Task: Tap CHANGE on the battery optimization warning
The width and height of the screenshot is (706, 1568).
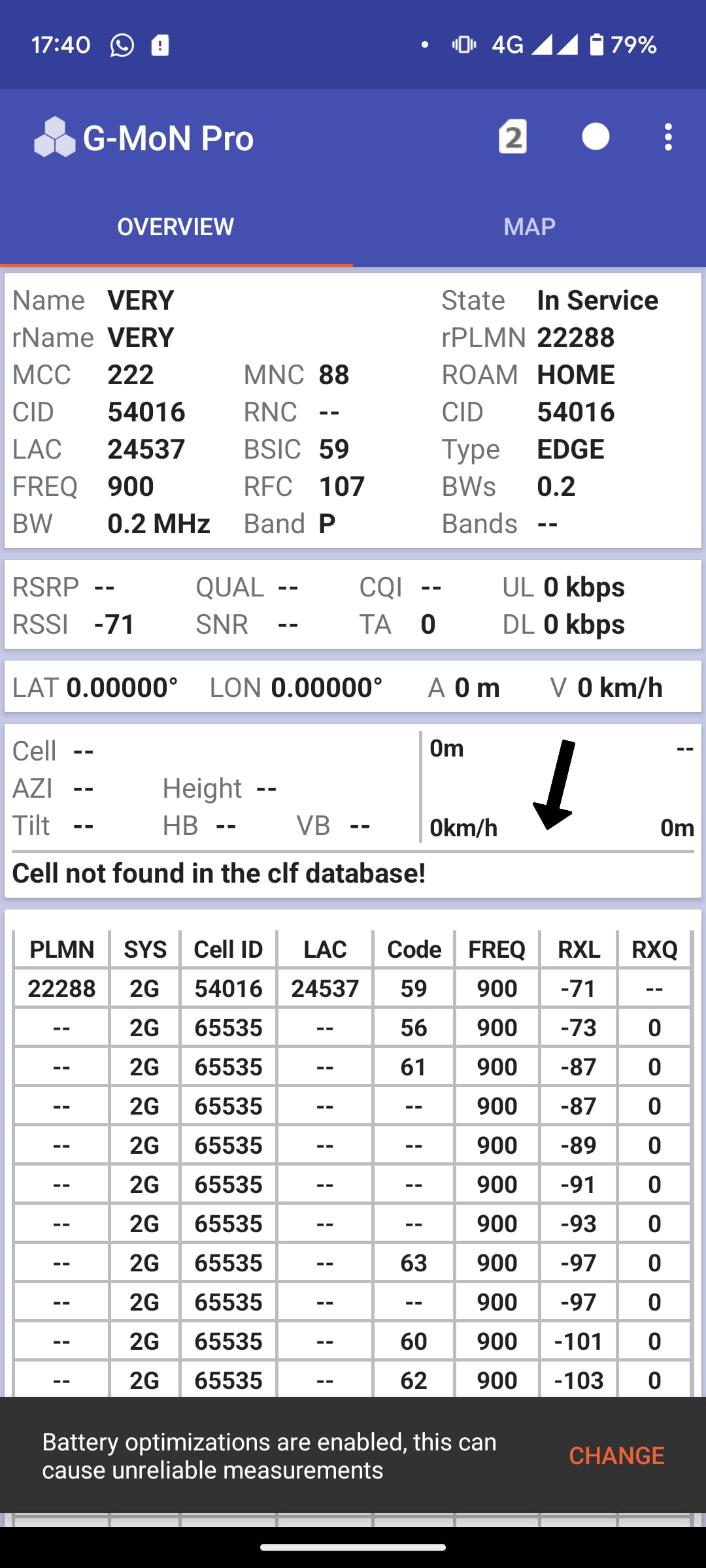Action: [616, 1456]
